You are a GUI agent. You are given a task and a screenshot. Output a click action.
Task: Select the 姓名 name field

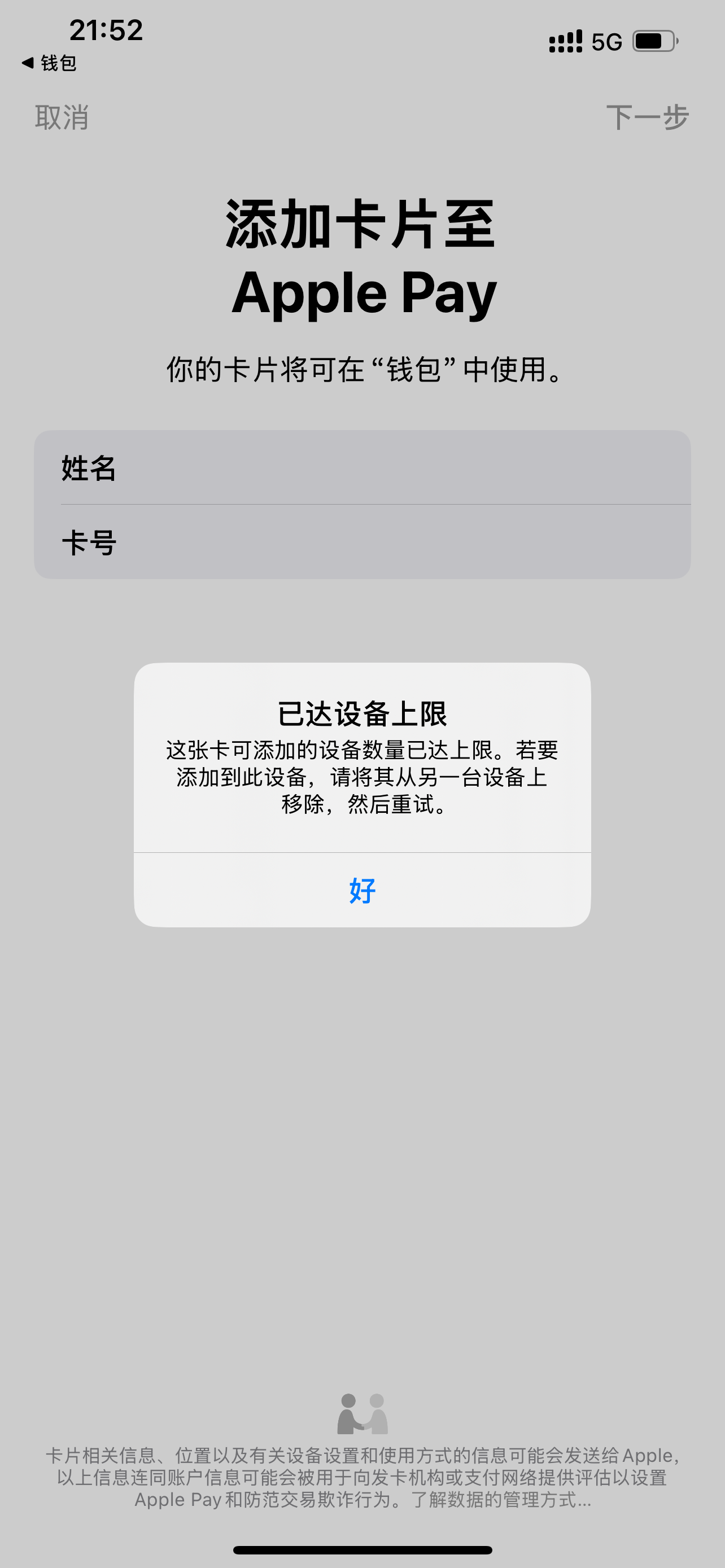tap(362, 468)
